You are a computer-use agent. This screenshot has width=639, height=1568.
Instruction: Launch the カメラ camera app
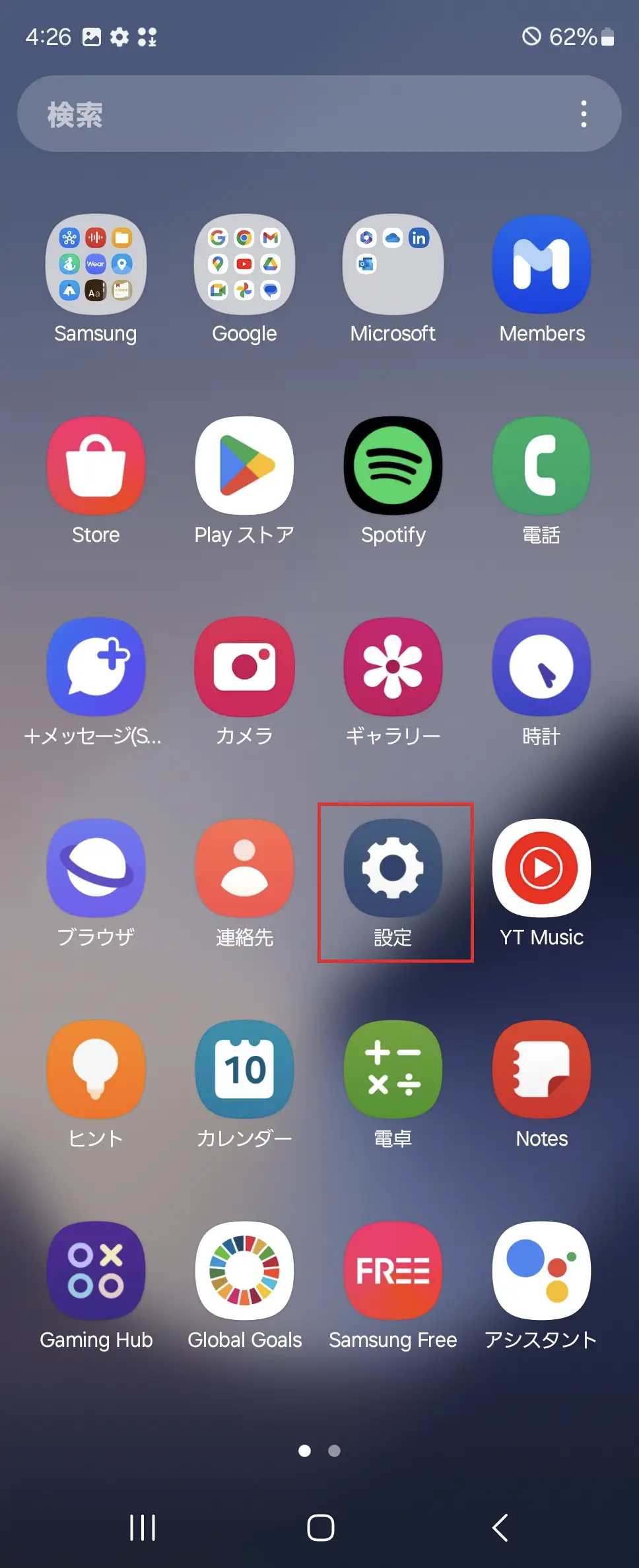(244, 667)
